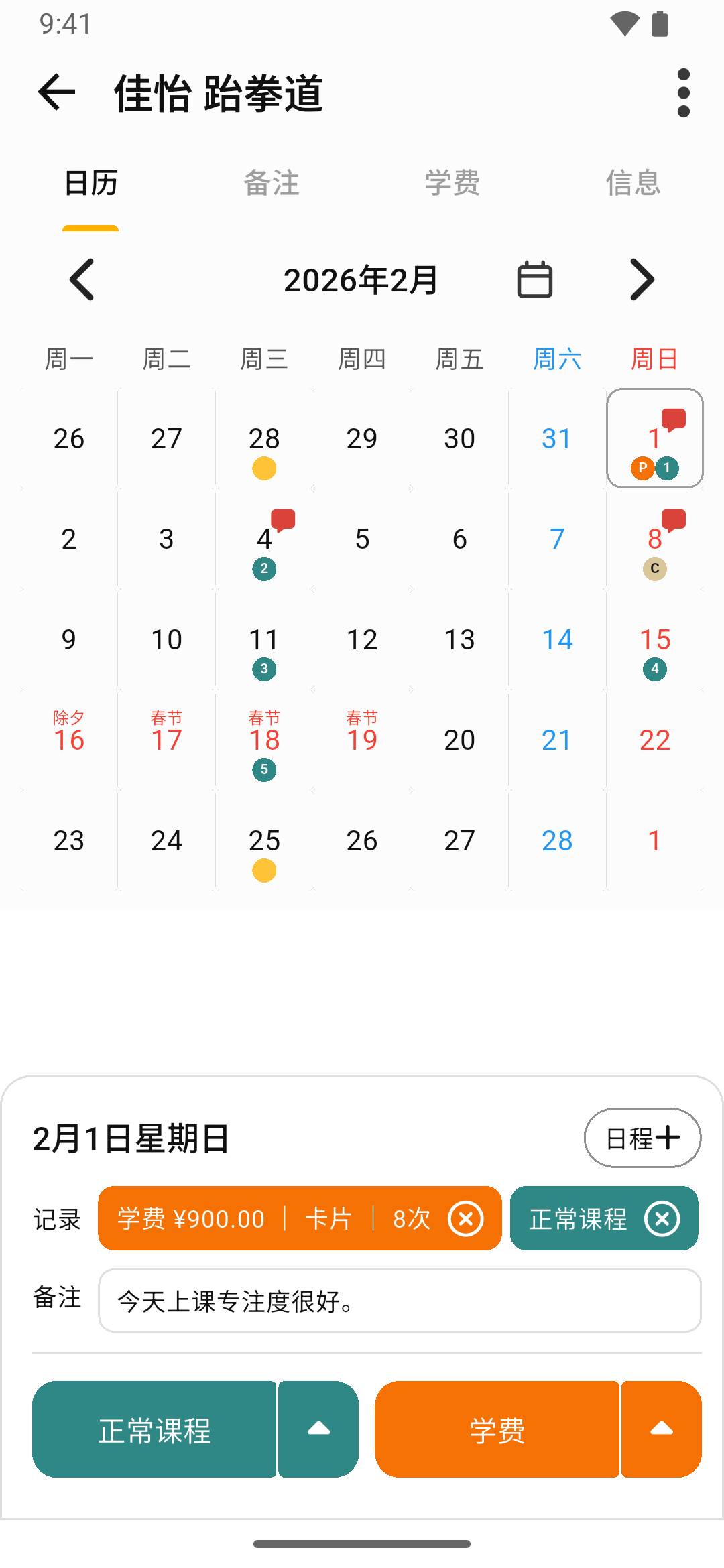Viewport: 724px width, 1568px height.
Task: Remove the 学费 ¥900.00 record
Action: (x=466, y=1219)
